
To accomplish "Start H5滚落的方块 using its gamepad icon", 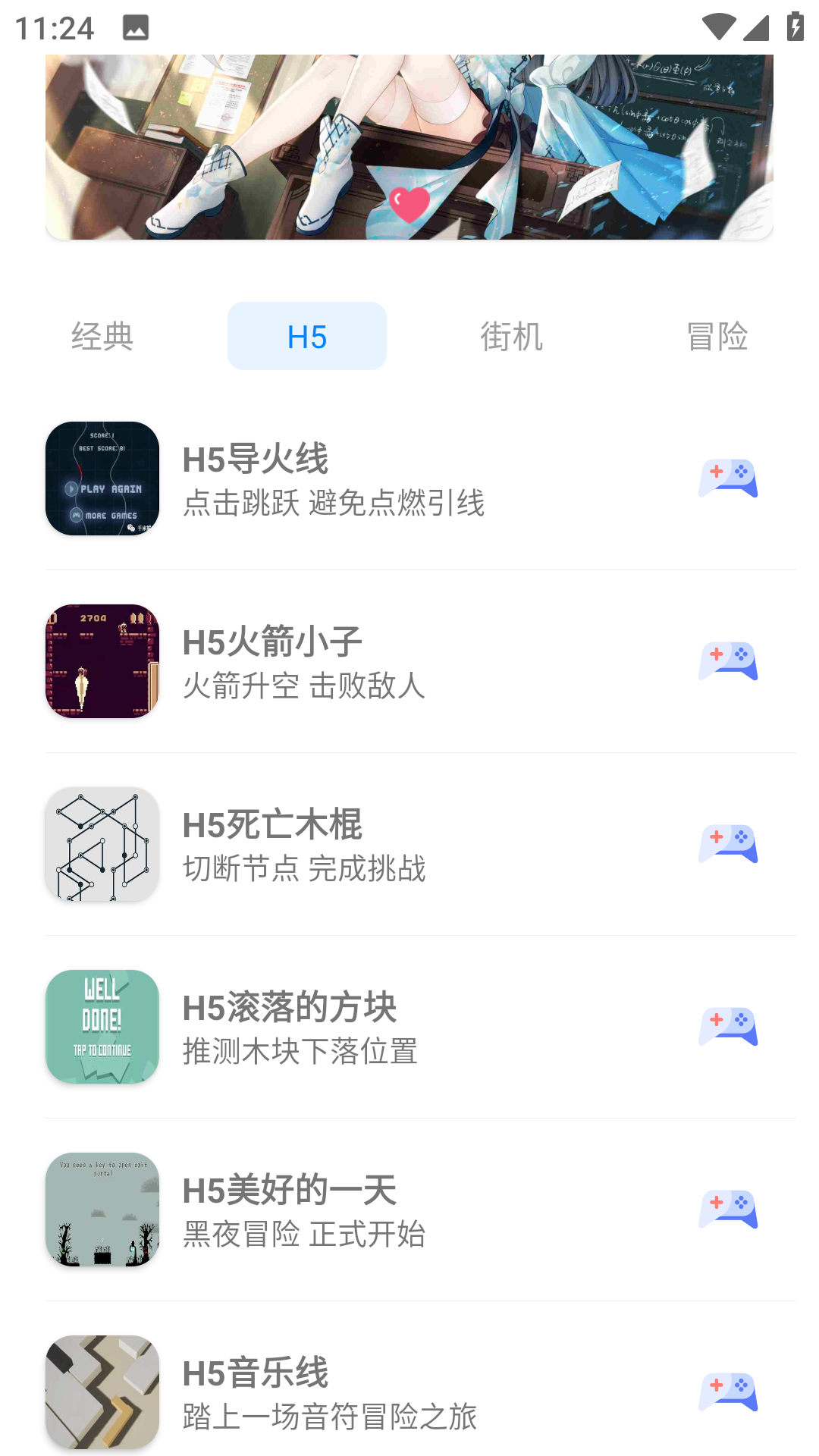I will pyautogui.click(x=728, y=1027).
